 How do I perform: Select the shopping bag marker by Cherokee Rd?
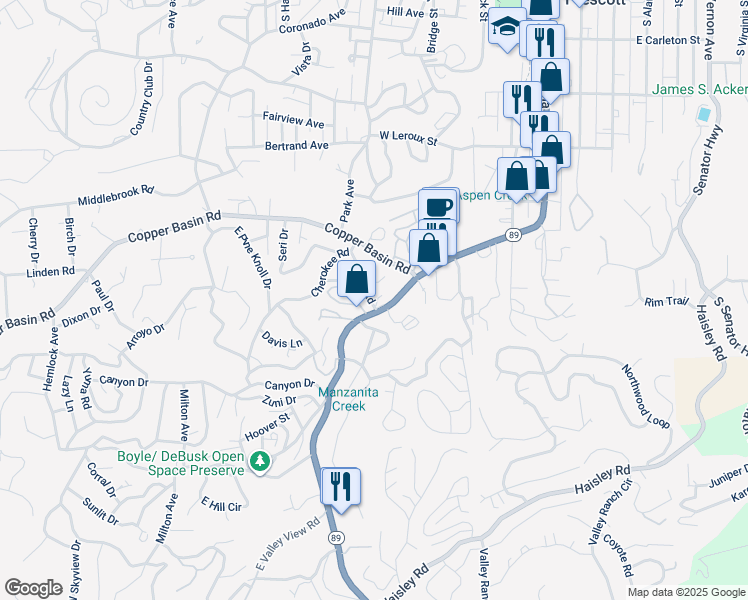pyautogui.click(x=356, y=281)
